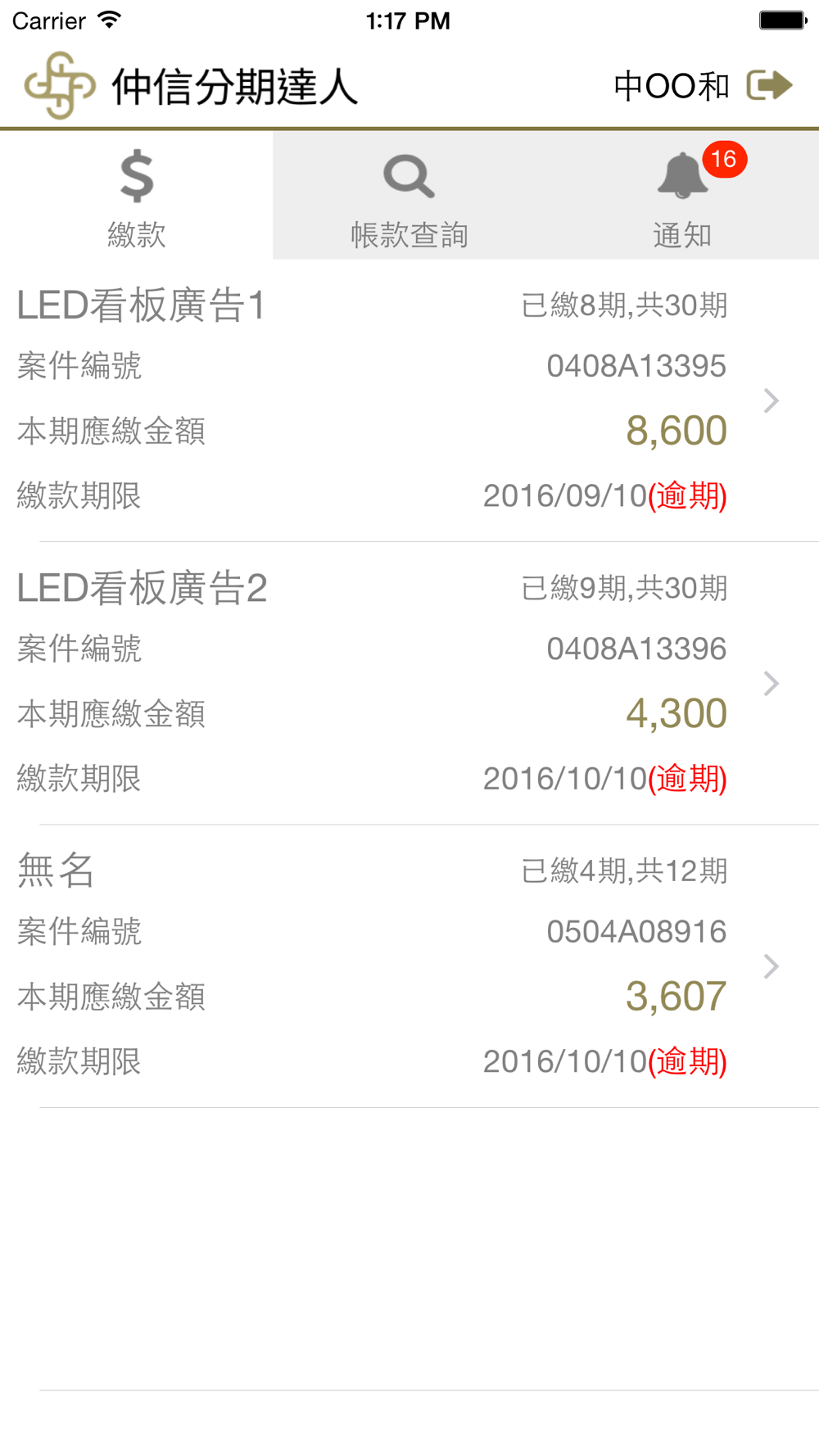Open the LED看板廣告2 case
This screenshot has width=819, height=1456.
point(409,684)
